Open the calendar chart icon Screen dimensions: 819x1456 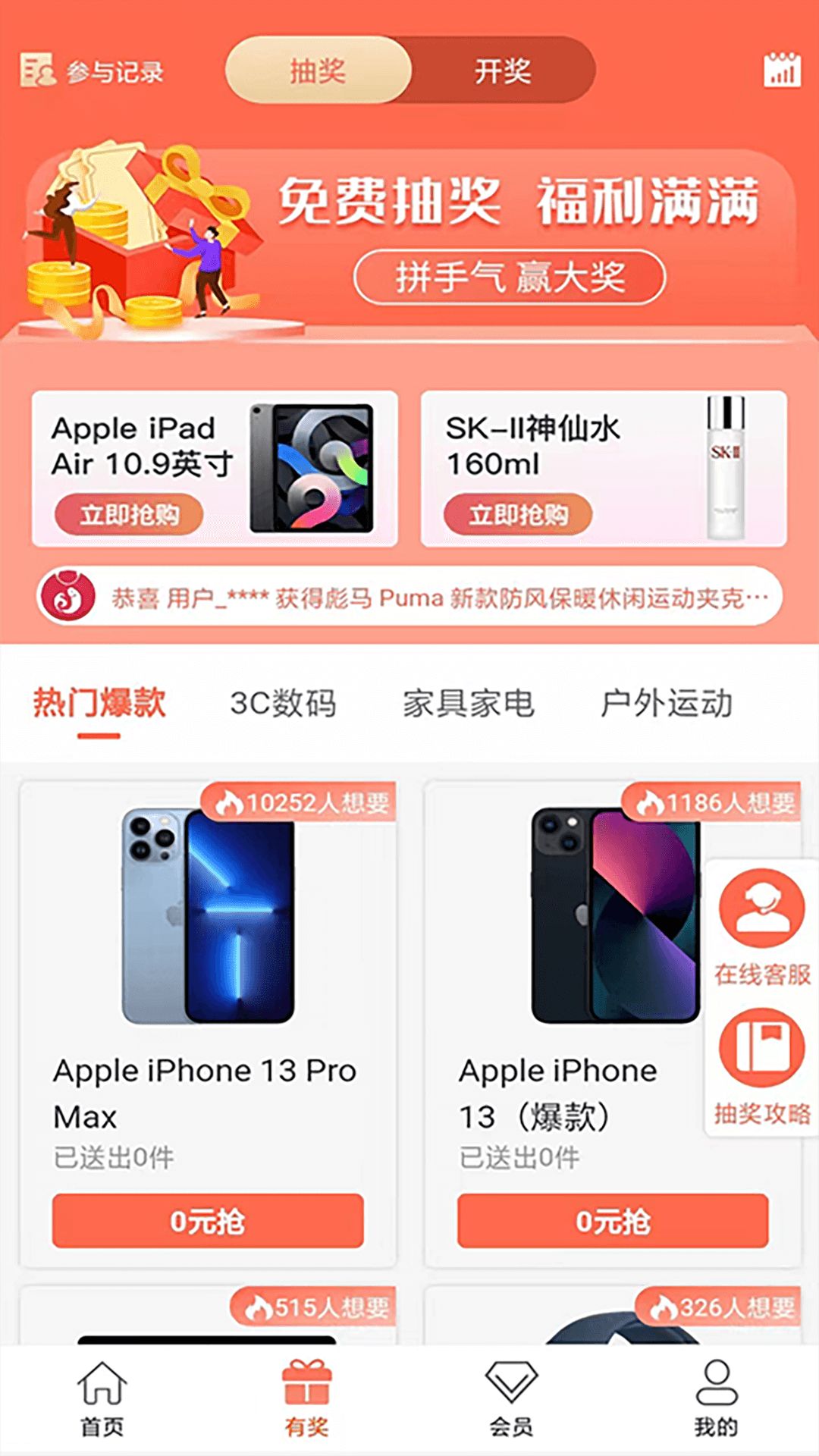coord(781,71)
